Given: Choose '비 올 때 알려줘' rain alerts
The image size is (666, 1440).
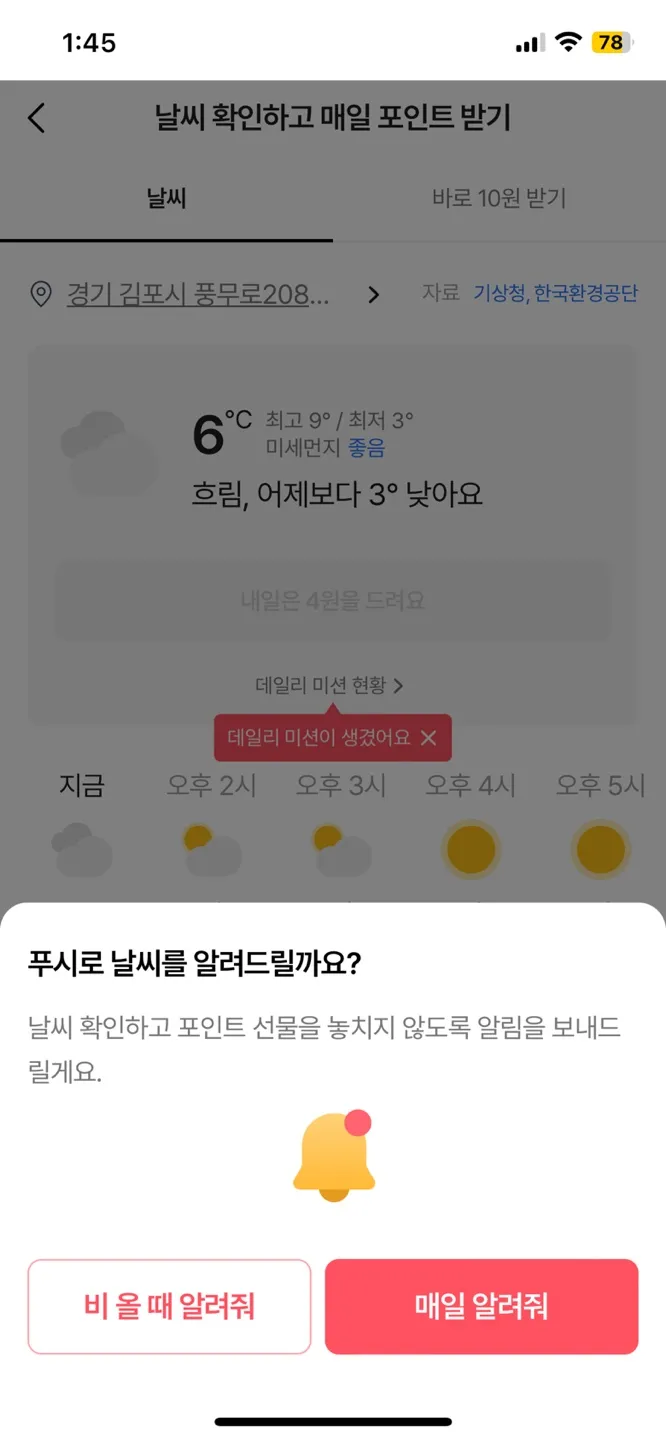Looking at the screenshot, I should [169, 1306].
